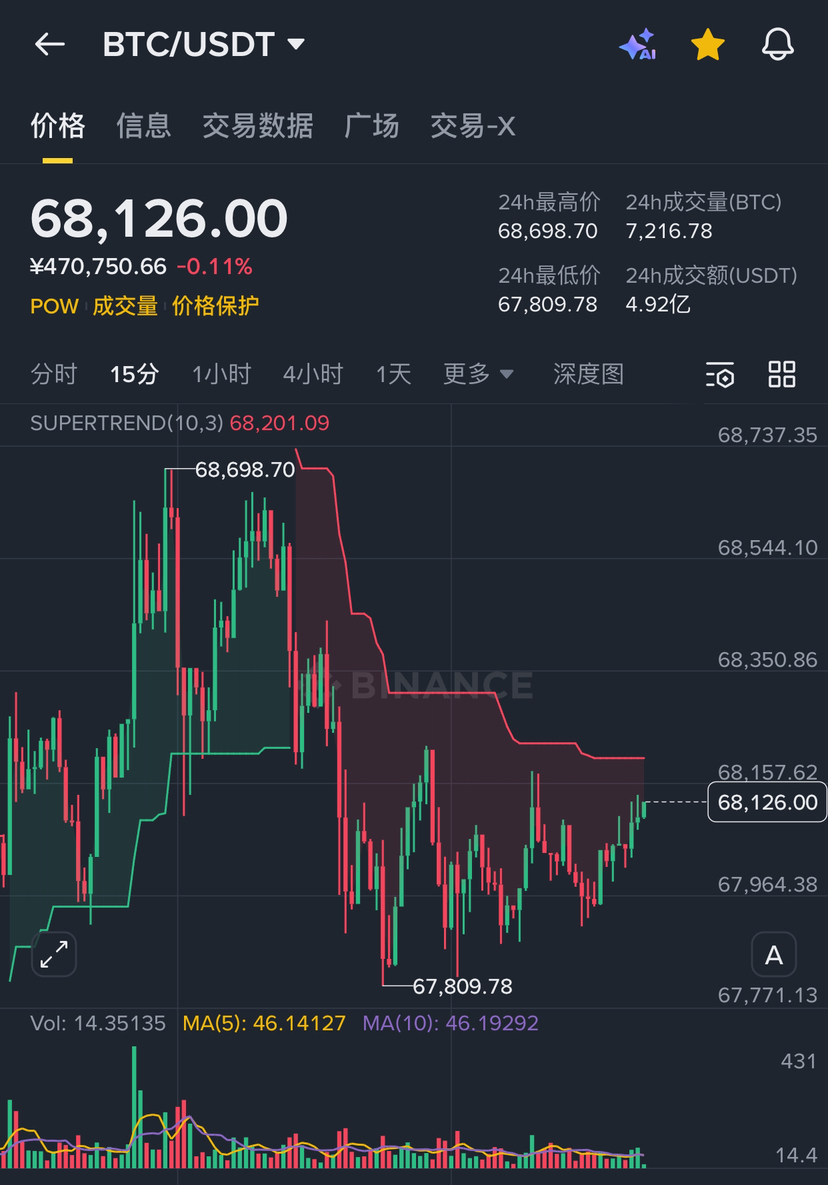Go back using the arrow icon
The width and height of the screenshot is (828, 1185).
49,44
